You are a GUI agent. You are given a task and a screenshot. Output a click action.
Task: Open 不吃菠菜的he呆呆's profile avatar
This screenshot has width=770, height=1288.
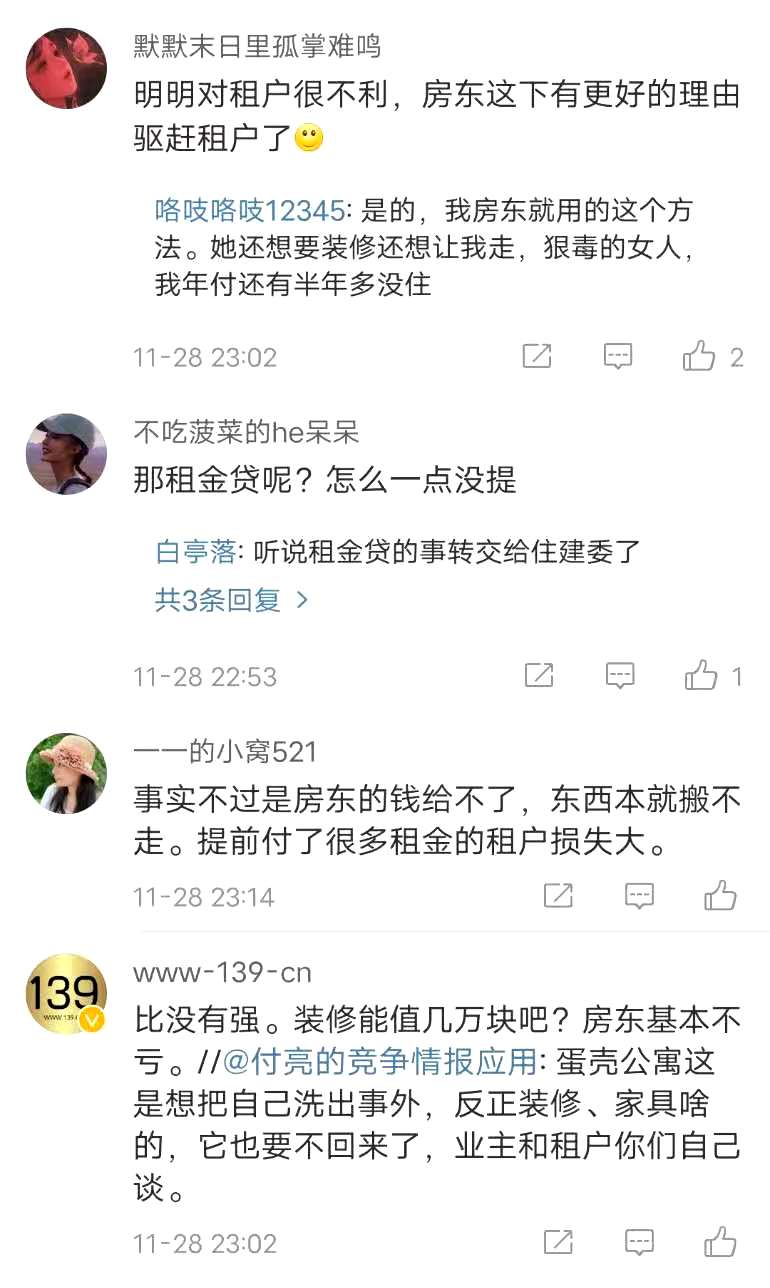(66, 454)
